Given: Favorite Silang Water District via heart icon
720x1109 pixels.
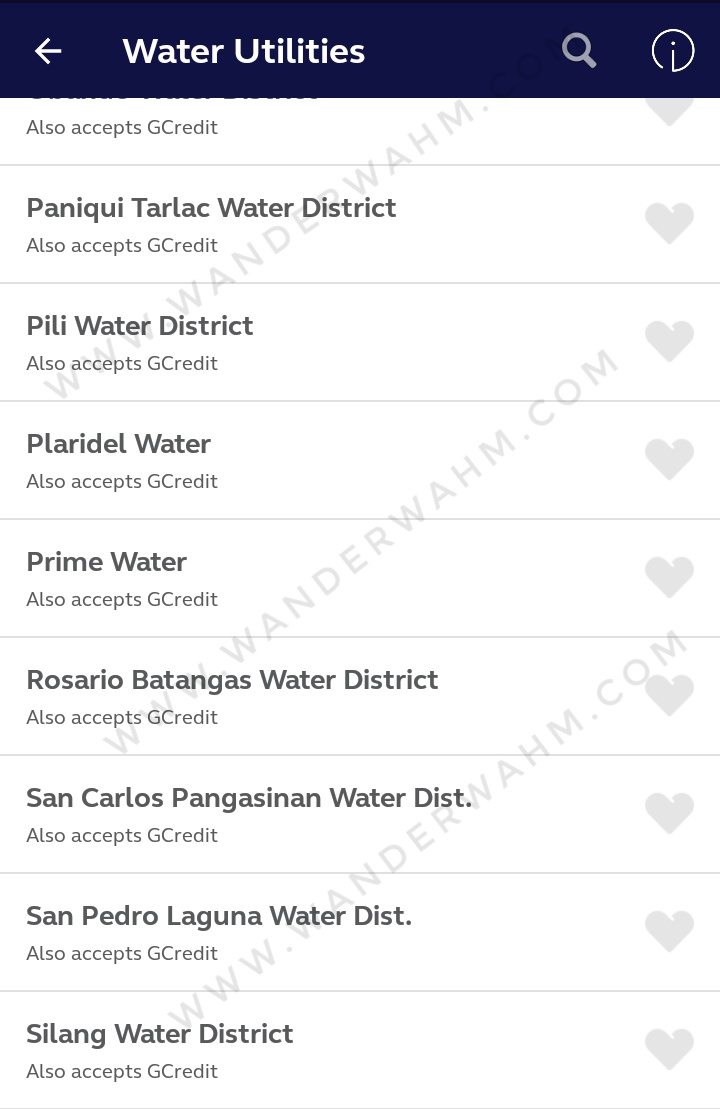Looking at the screenshot, I should coord(670,1049).
